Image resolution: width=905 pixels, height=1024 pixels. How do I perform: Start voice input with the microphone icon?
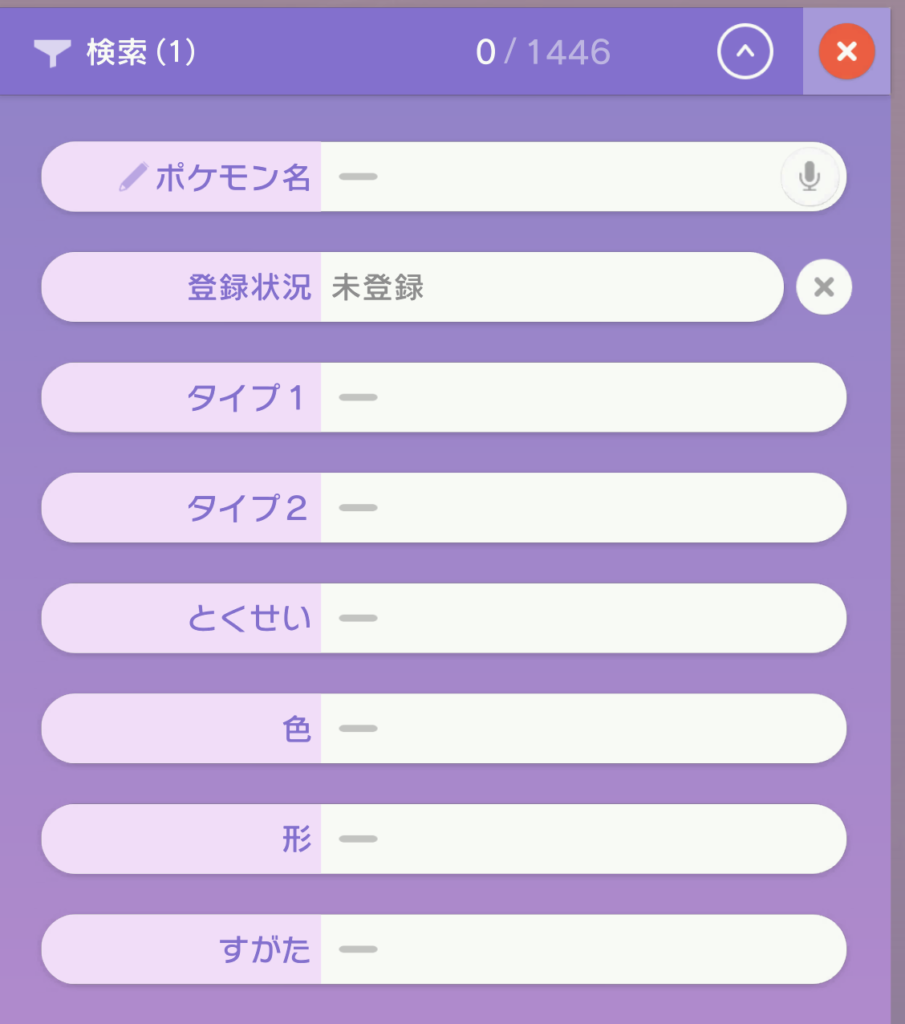809,177
